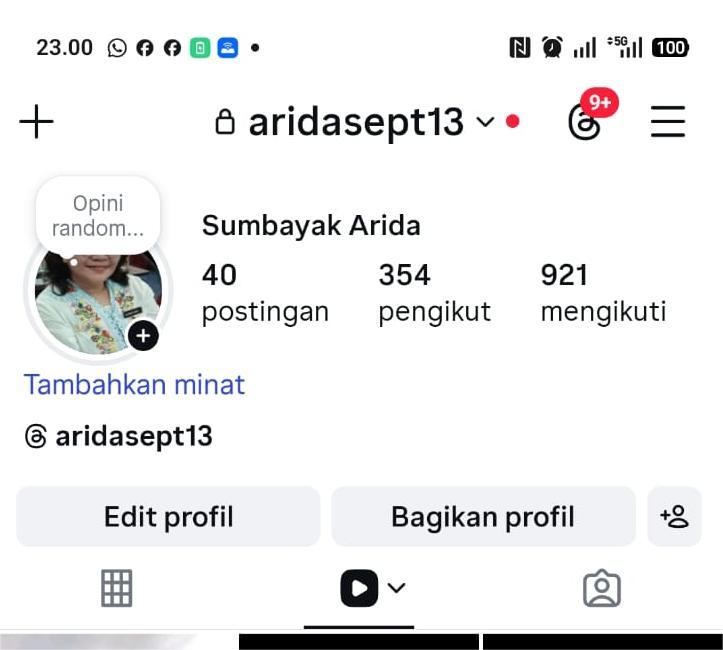This screenshot has height=650, width=723.
Task: Open the 921 mengikuti list
Action: [603, 292]
